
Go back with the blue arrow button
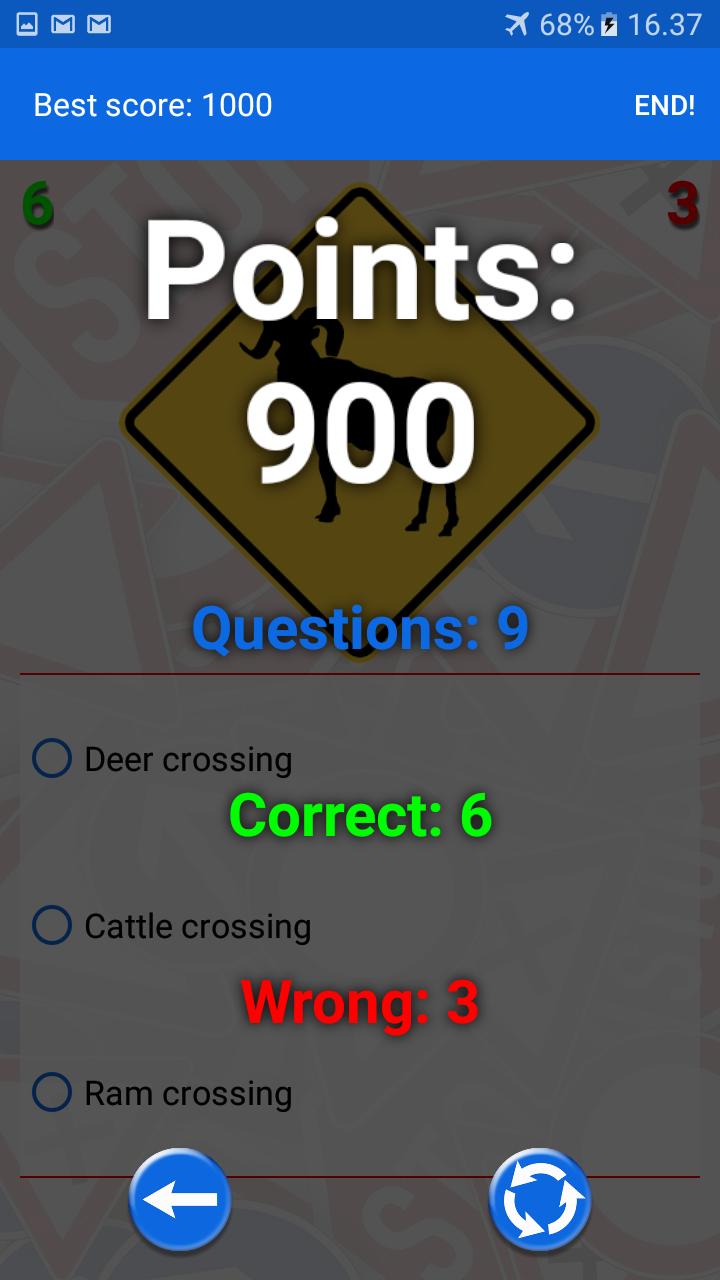180,1199
